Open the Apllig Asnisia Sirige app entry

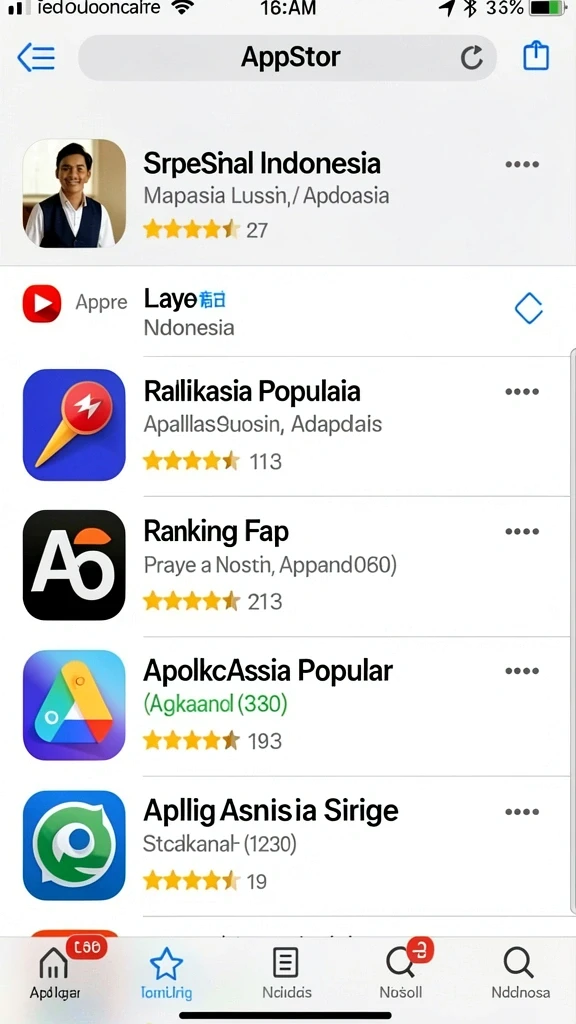click(x=288, y=846)
